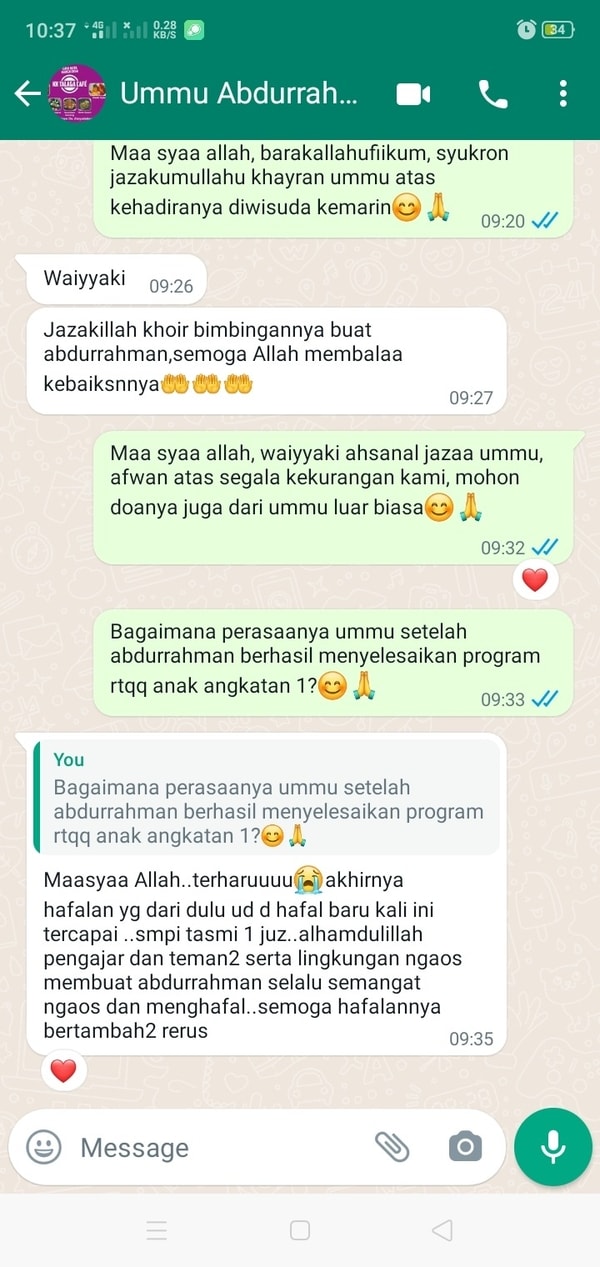Tap the system home button

click(x=300, y=1230)
